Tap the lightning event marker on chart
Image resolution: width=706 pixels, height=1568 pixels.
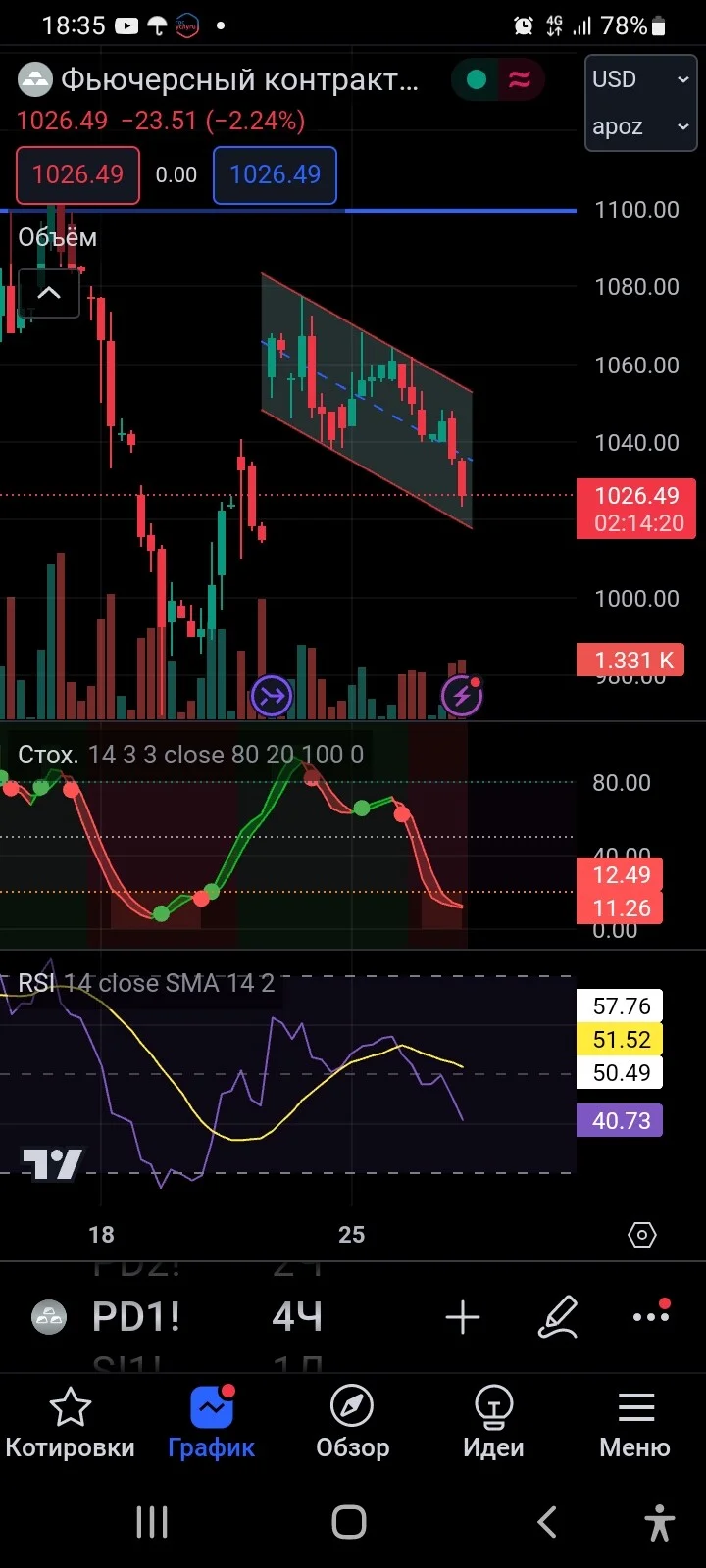click(462, 696)
